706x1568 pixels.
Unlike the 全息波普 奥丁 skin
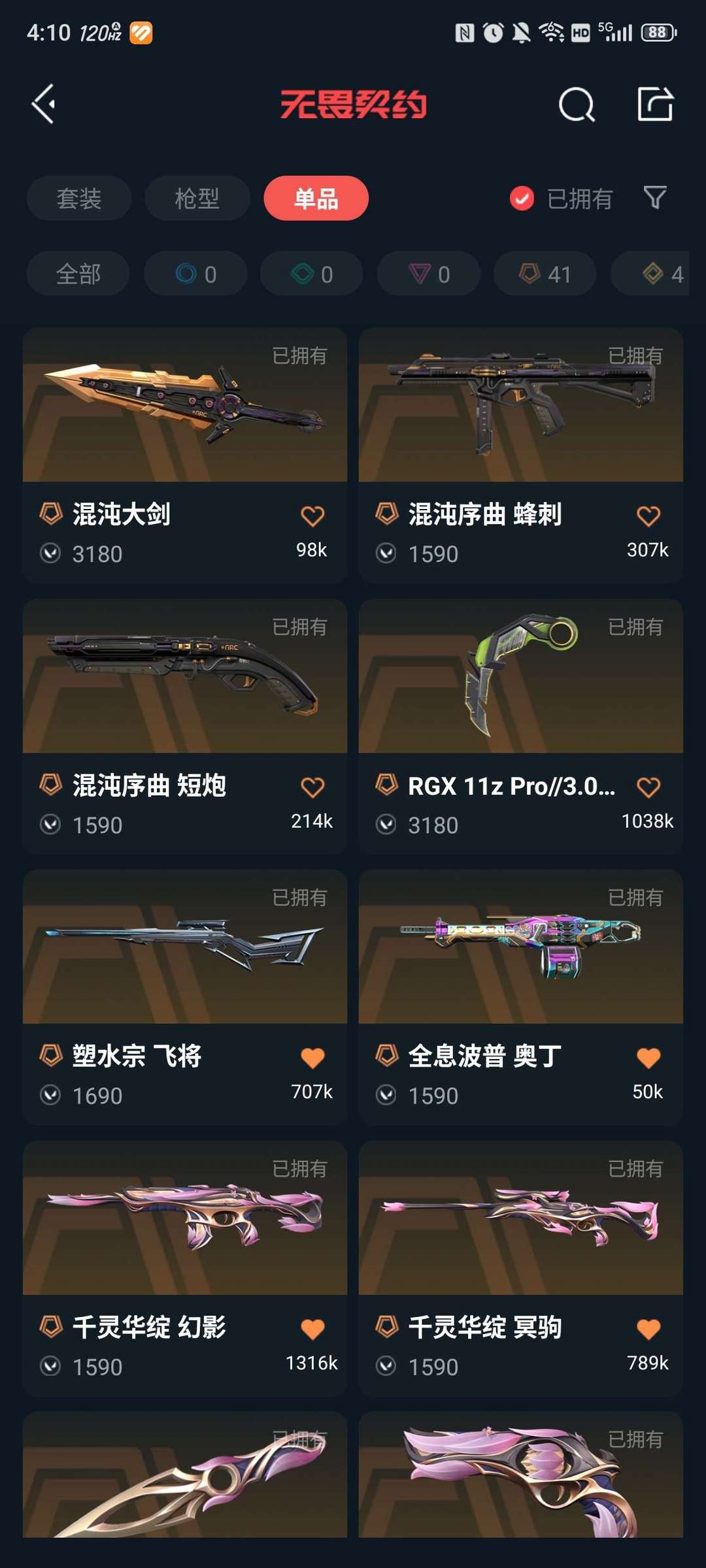click(648, 1058)
